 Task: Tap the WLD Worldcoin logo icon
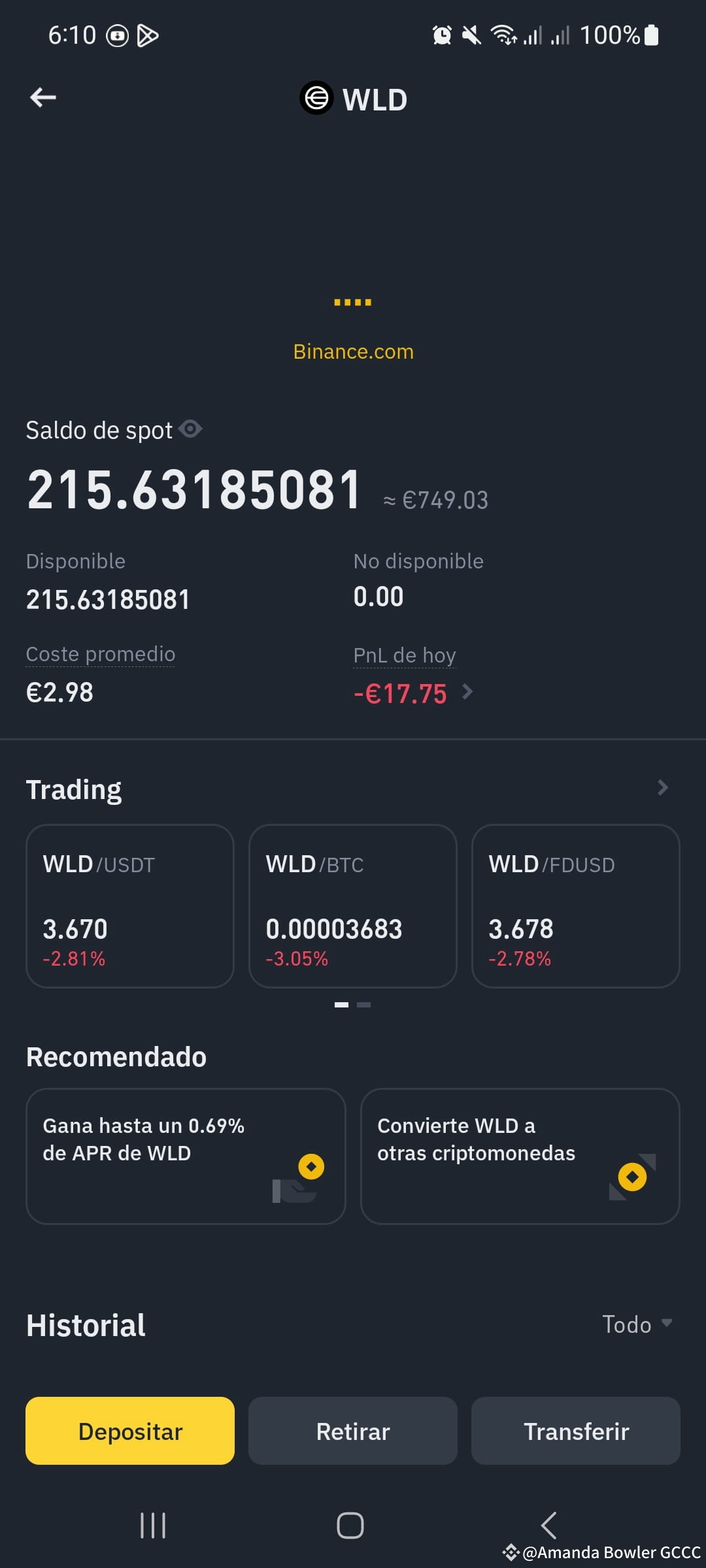[x=316, y=99]
